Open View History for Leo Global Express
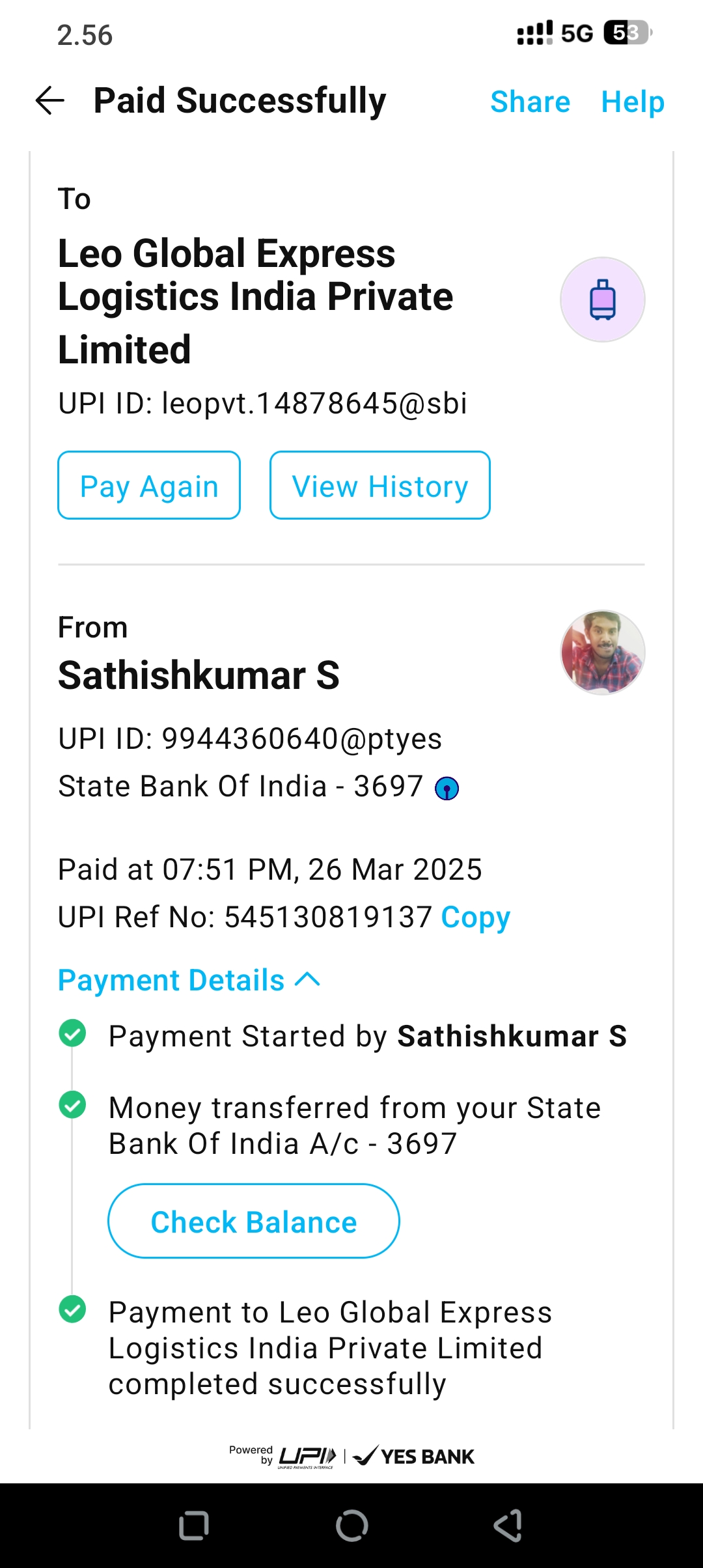Image resolution: width=703 pixels, height=1568 pixels. click(x=380, y=486)
